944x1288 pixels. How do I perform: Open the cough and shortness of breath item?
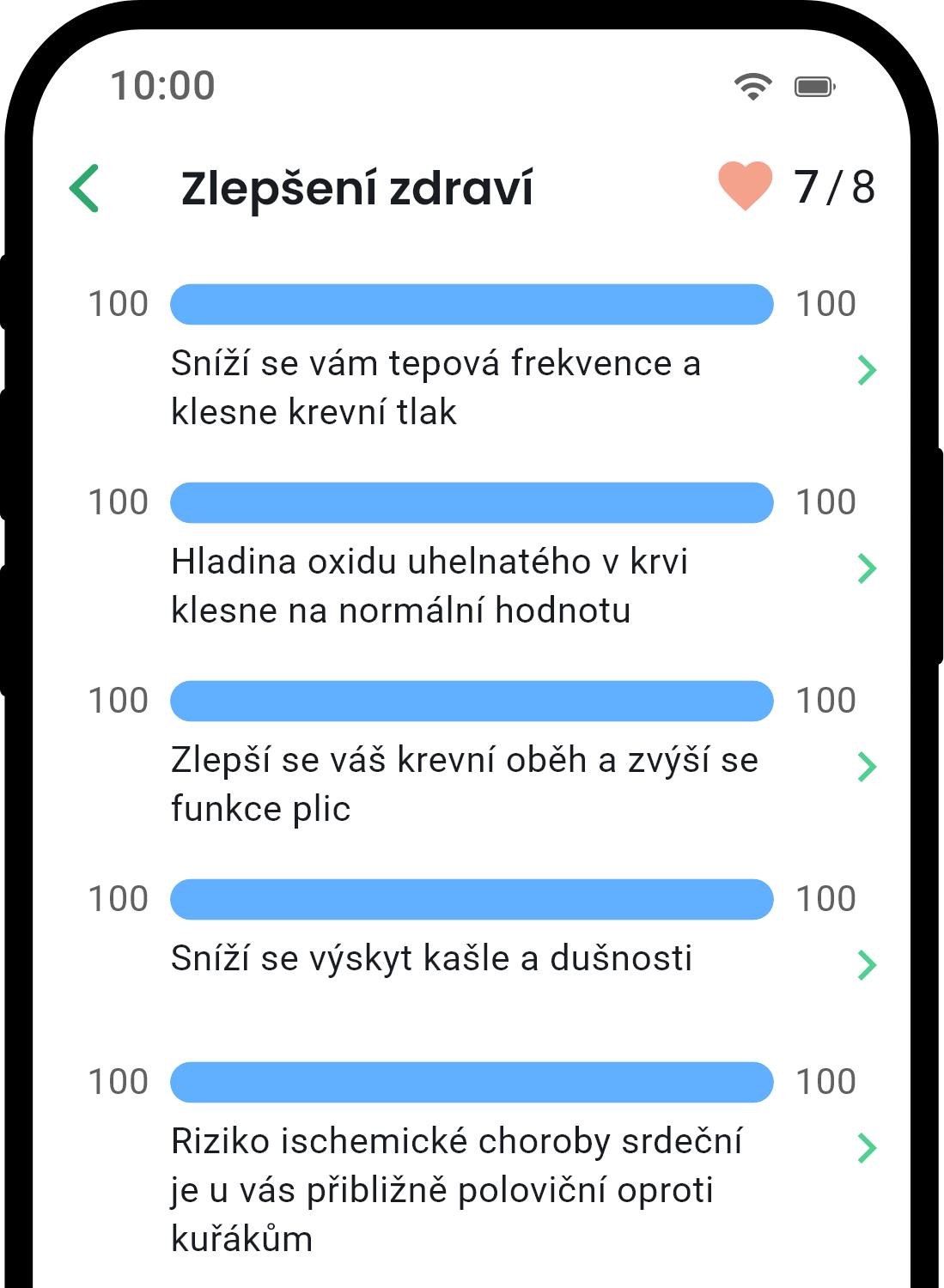867,965
